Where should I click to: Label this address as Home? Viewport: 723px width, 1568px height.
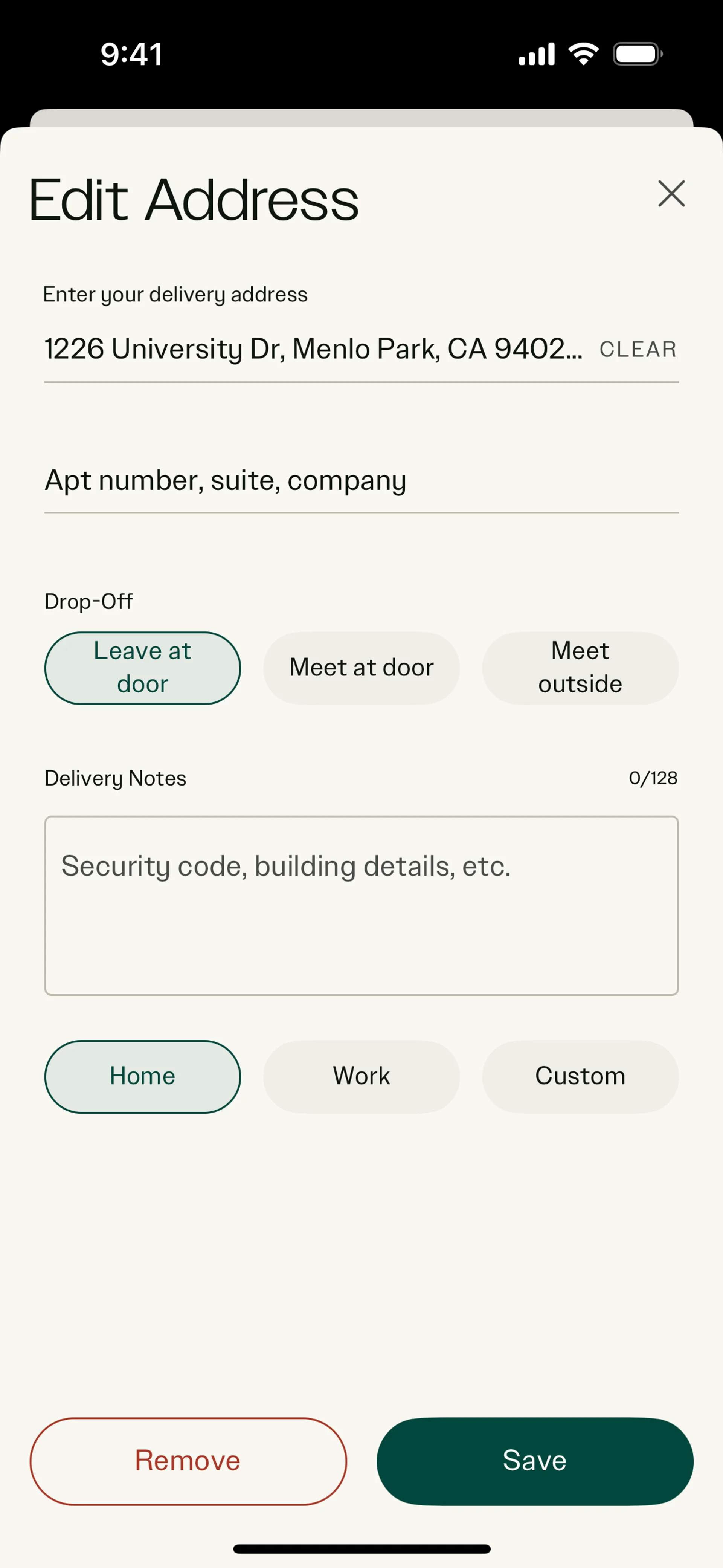point(142,1076)
